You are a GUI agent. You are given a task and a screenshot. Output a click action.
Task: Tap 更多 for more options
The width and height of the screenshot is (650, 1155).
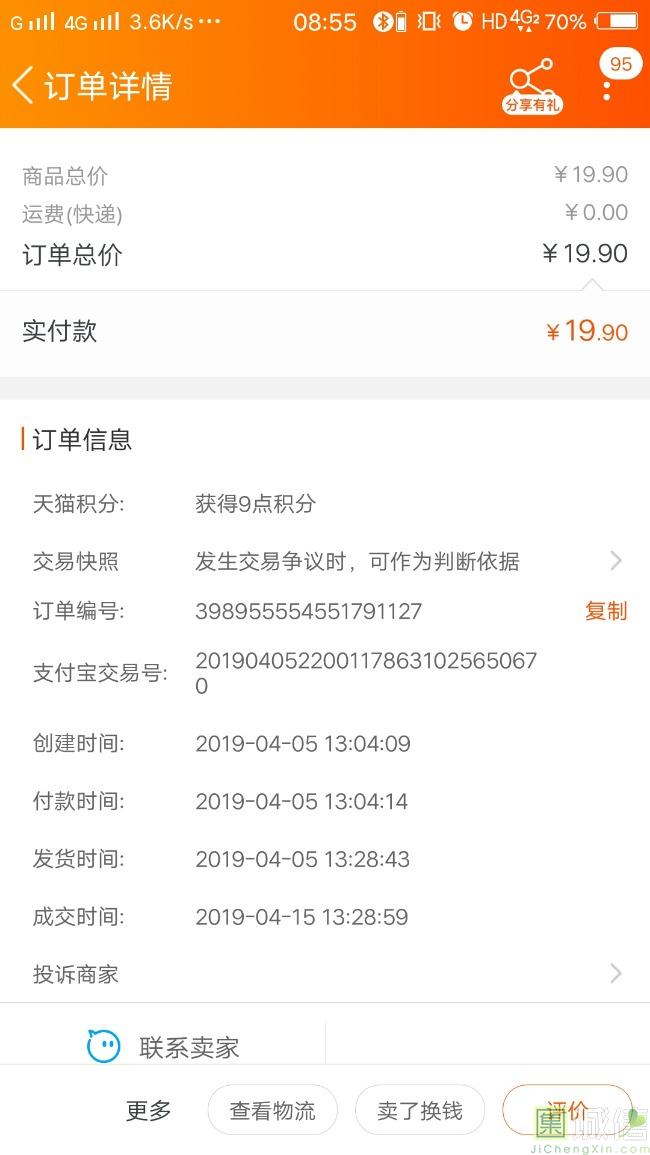[x=148, y=1111]
